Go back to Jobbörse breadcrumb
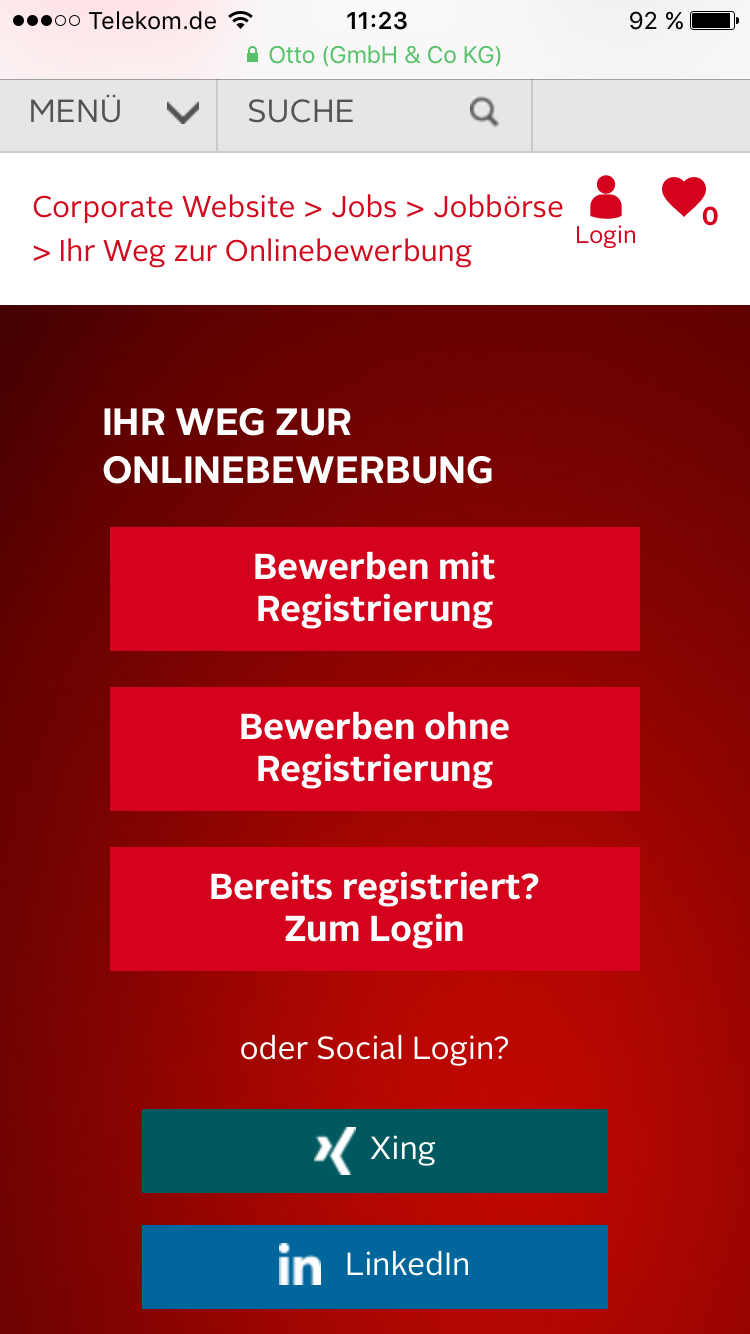Screen dimensions: 750x1334 point(498,207)
